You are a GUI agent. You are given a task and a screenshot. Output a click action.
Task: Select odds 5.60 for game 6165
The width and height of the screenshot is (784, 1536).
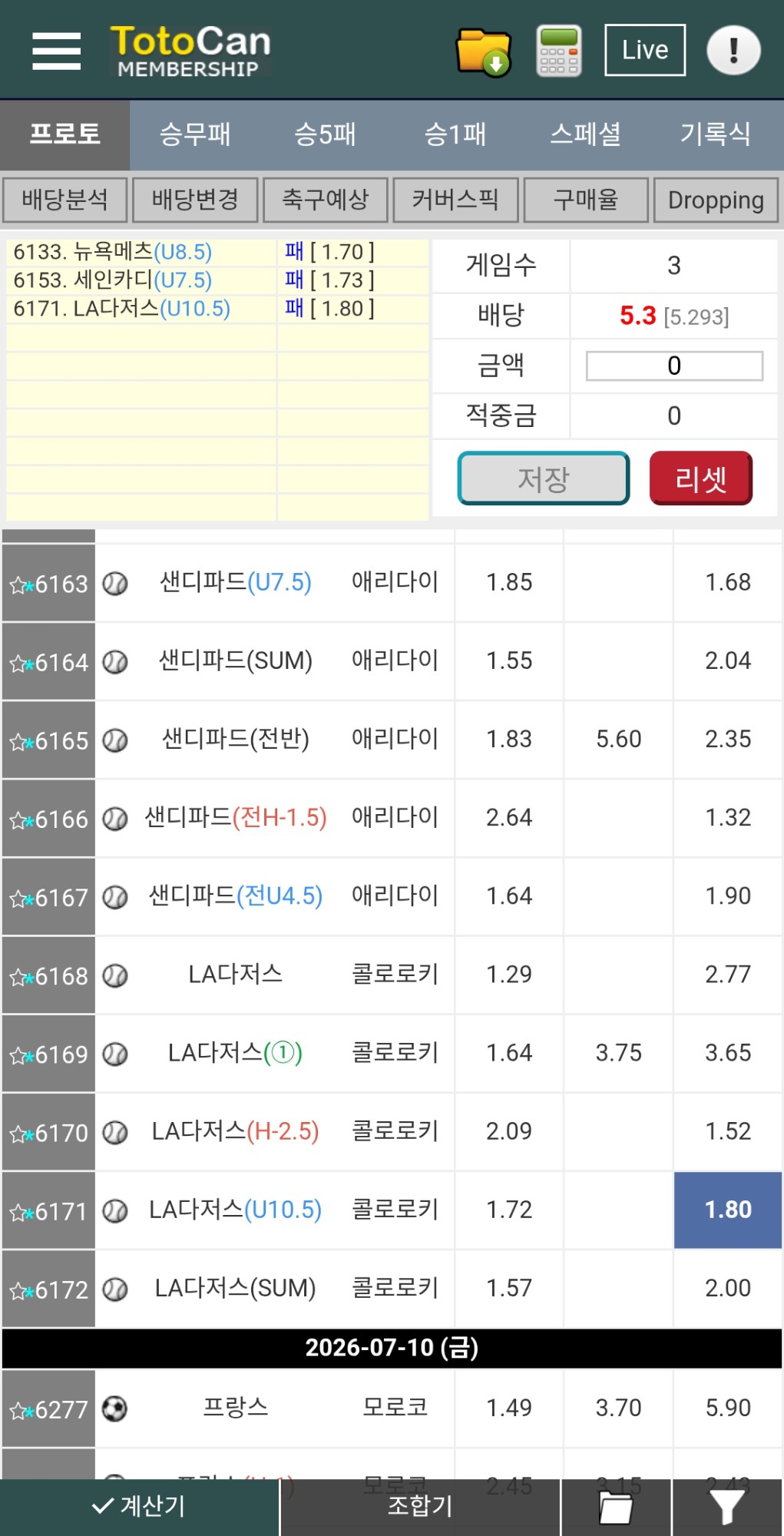(x=619, y=740)
